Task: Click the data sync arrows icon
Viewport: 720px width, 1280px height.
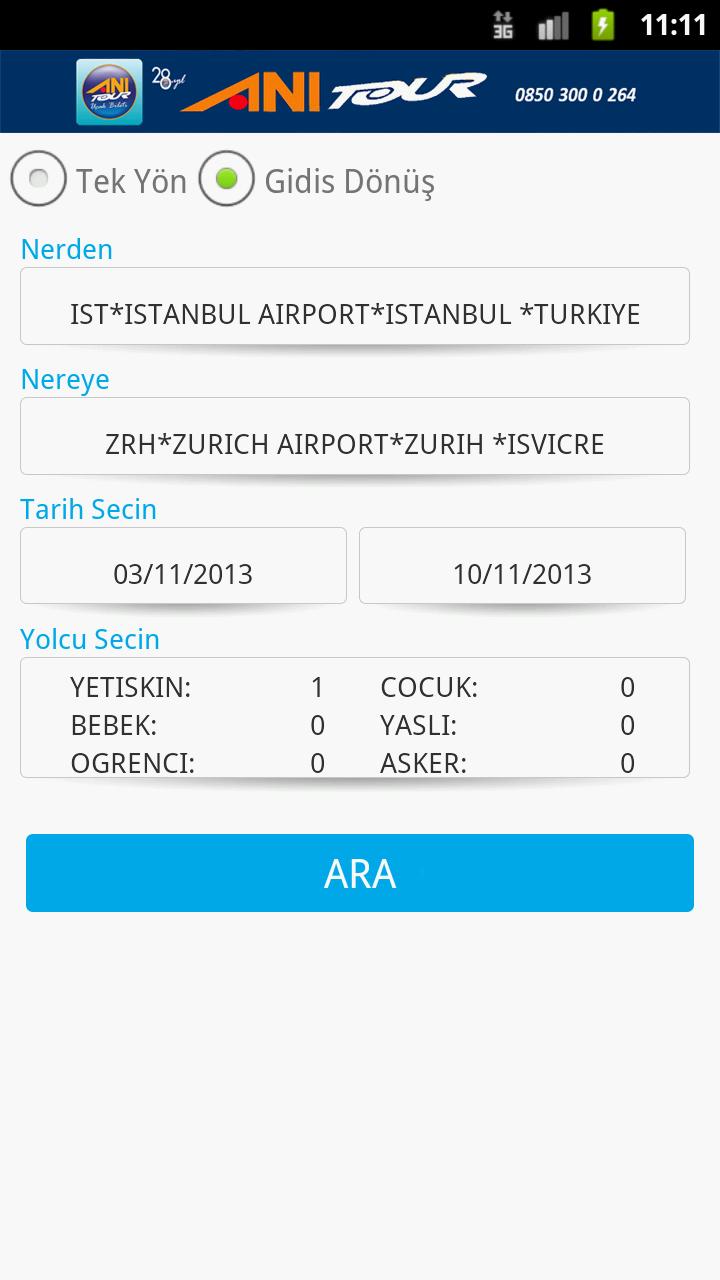Action: point(503,14)
